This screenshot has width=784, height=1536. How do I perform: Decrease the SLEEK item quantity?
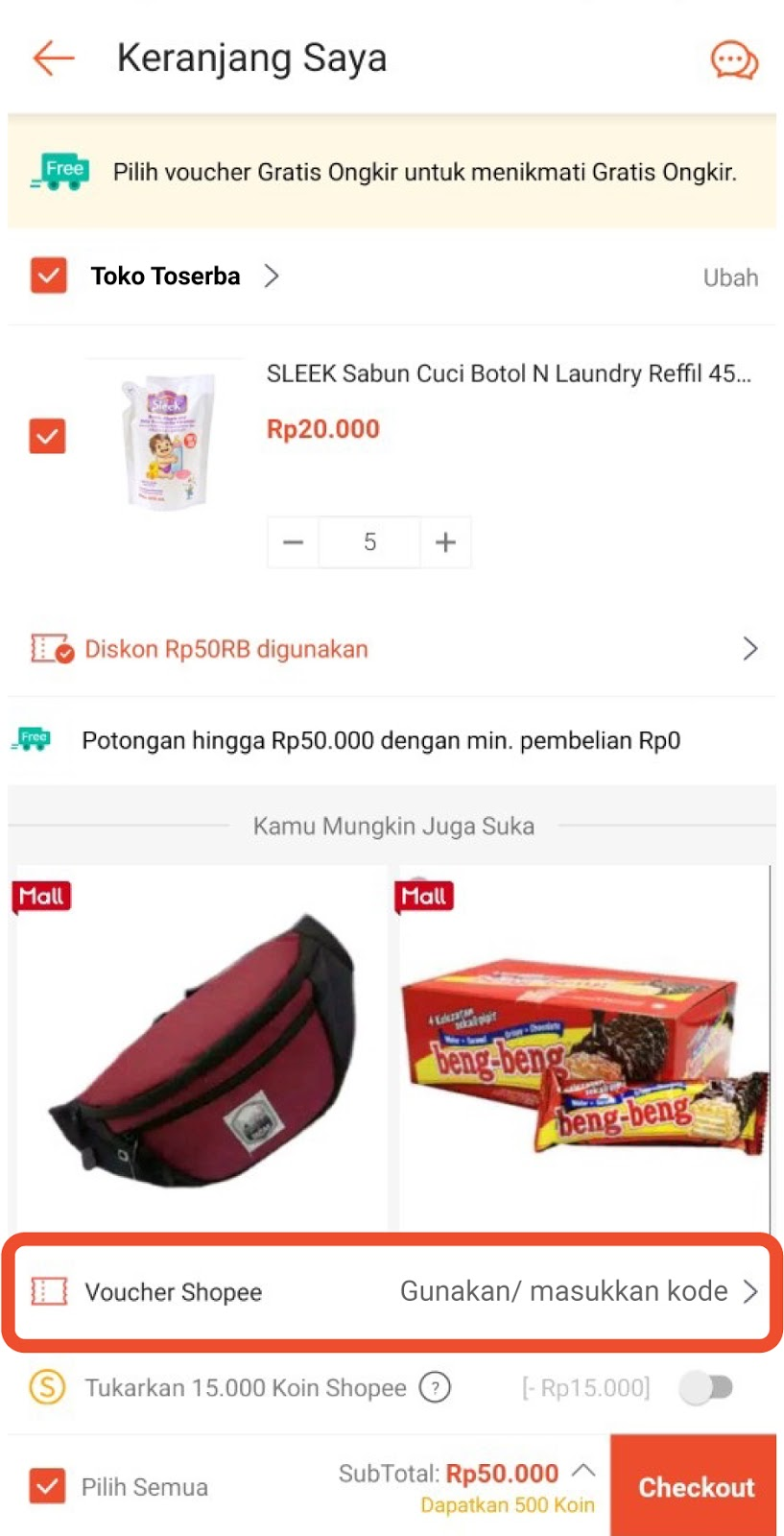click(293, 542)
